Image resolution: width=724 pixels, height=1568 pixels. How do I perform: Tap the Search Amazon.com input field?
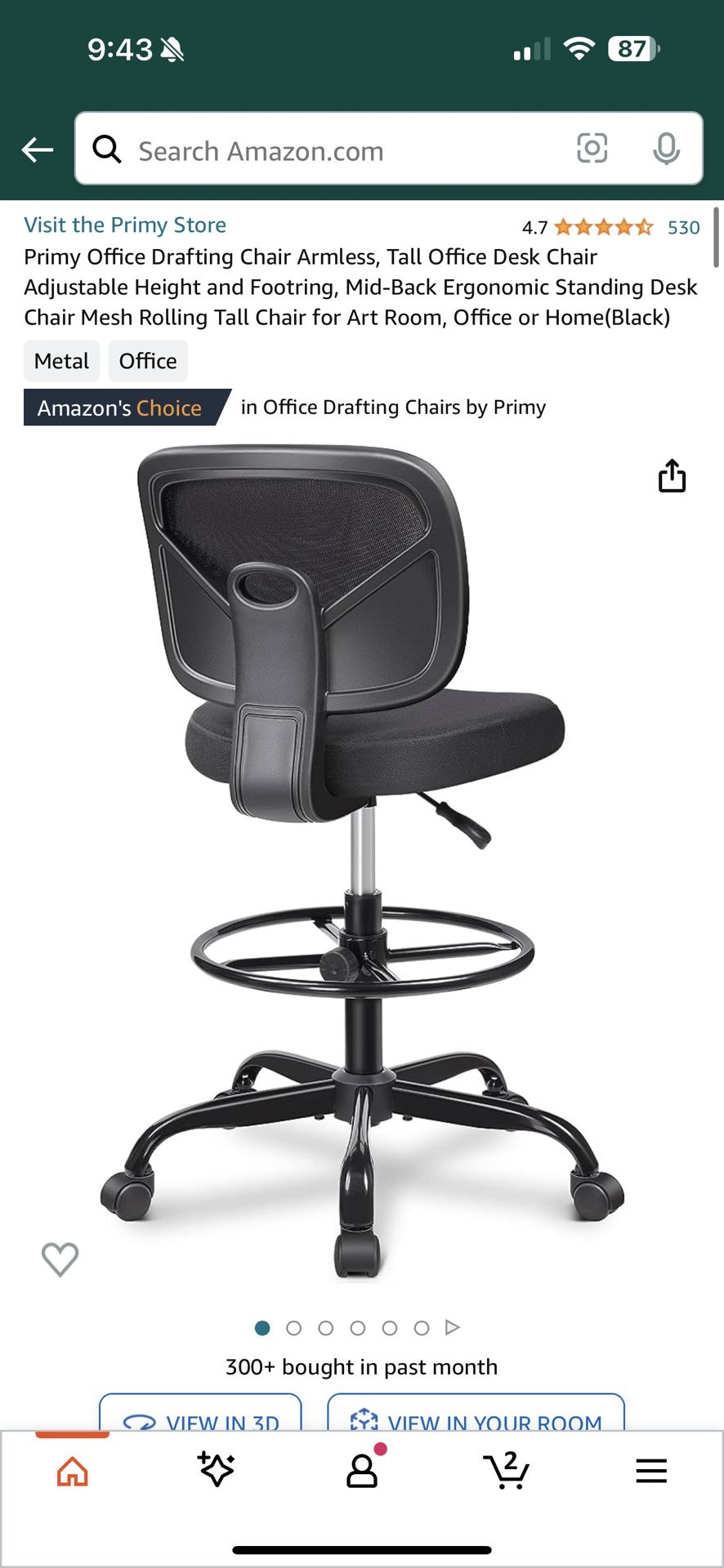point(327,149)
